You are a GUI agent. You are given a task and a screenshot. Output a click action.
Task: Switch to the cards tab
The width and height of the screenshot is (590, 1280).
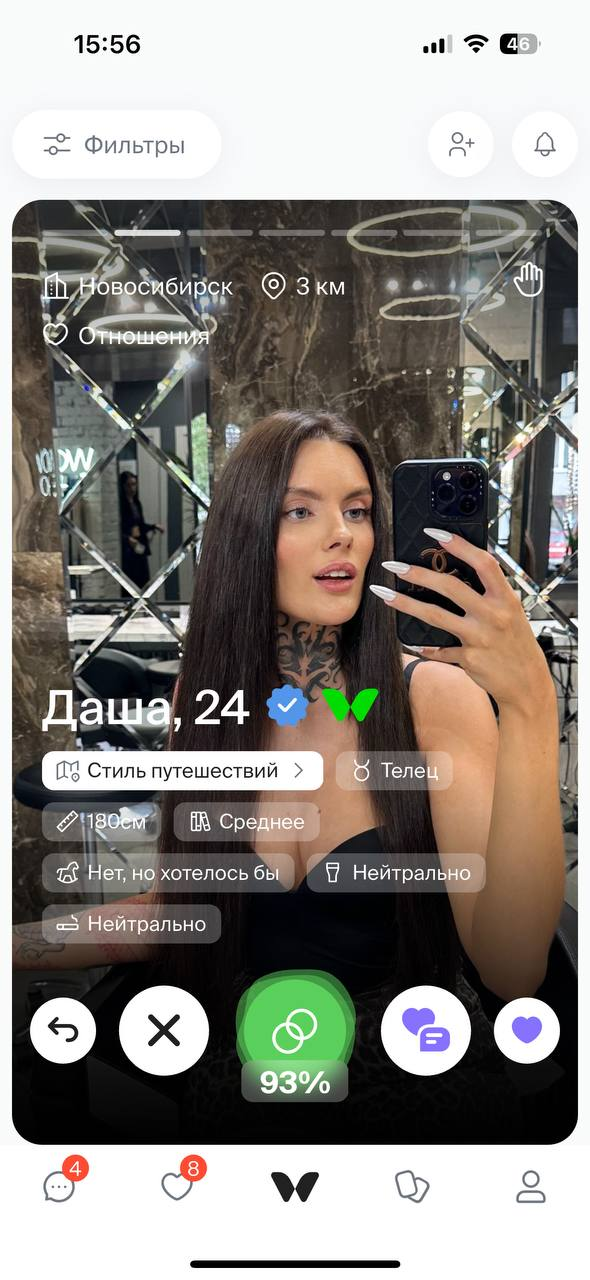coord(412,1187)
